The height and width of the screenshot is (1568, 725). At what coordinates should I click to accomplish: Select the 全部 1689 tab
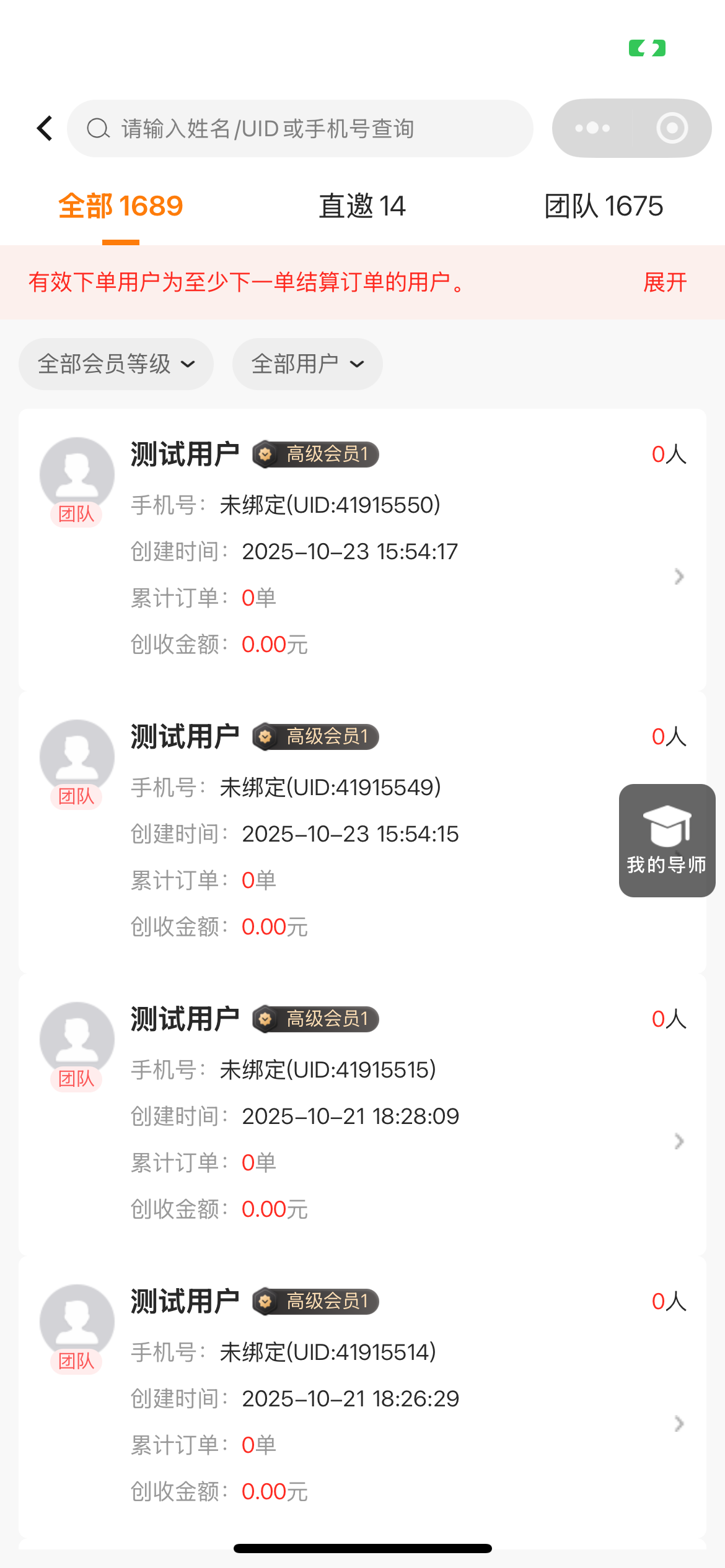pyautogui.click(x=121, y=206)
